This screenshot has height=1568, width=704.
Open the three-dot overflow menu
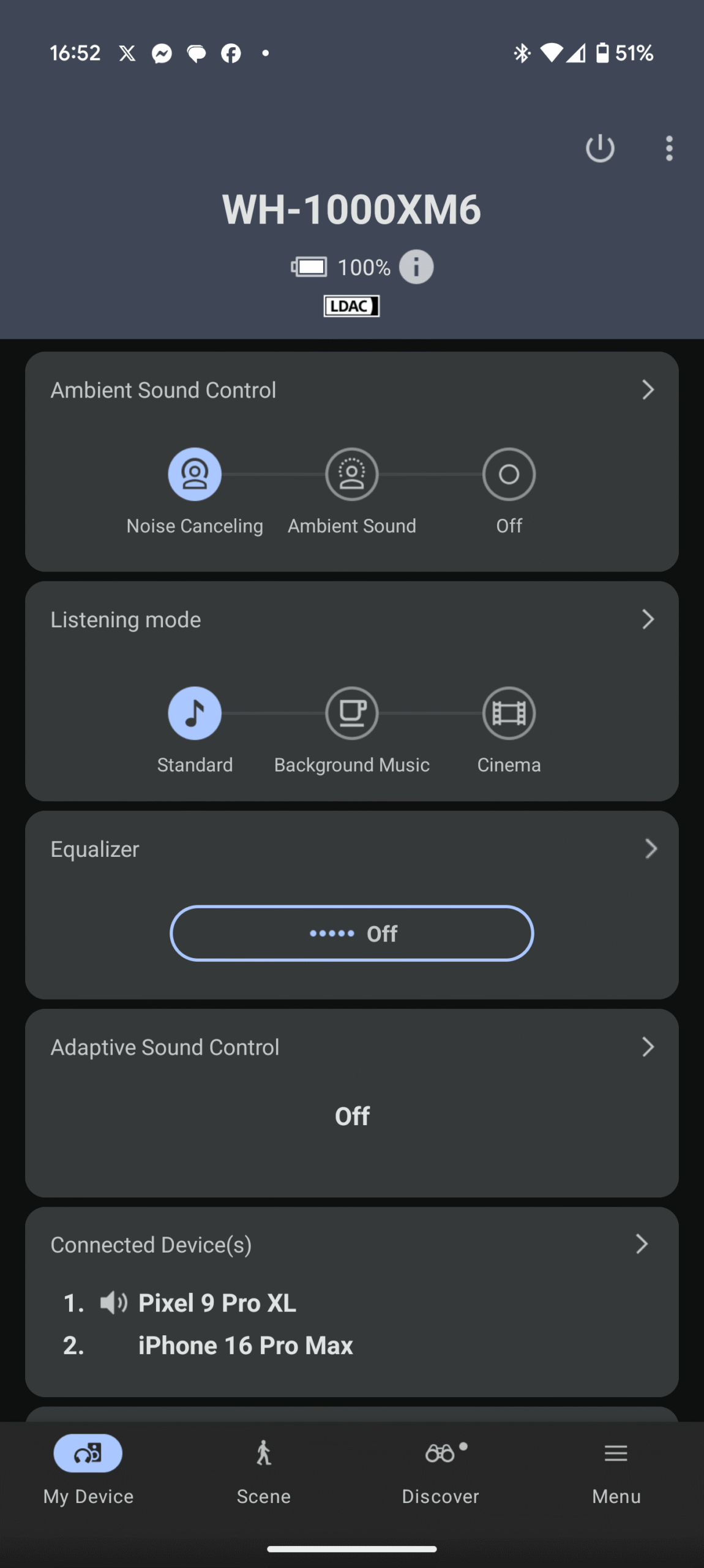(669, 148)
